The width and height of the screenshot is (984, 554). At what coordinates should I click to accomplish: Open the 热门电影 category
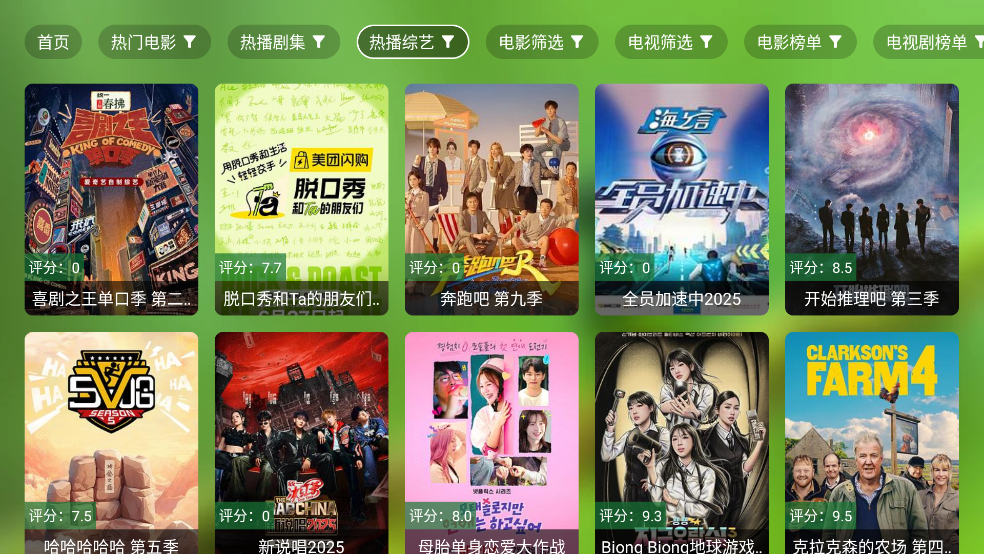click(x=154, y=42)
